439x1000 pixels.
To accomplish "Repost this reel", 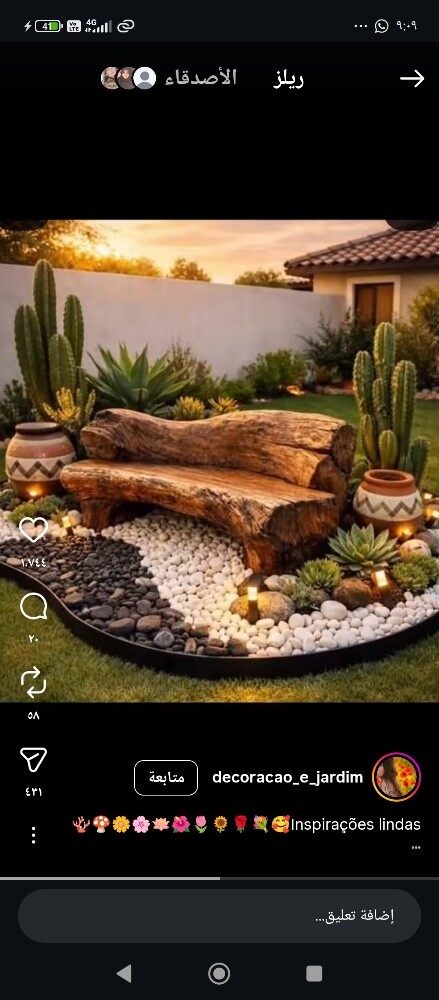I will [x=33, y=682].
